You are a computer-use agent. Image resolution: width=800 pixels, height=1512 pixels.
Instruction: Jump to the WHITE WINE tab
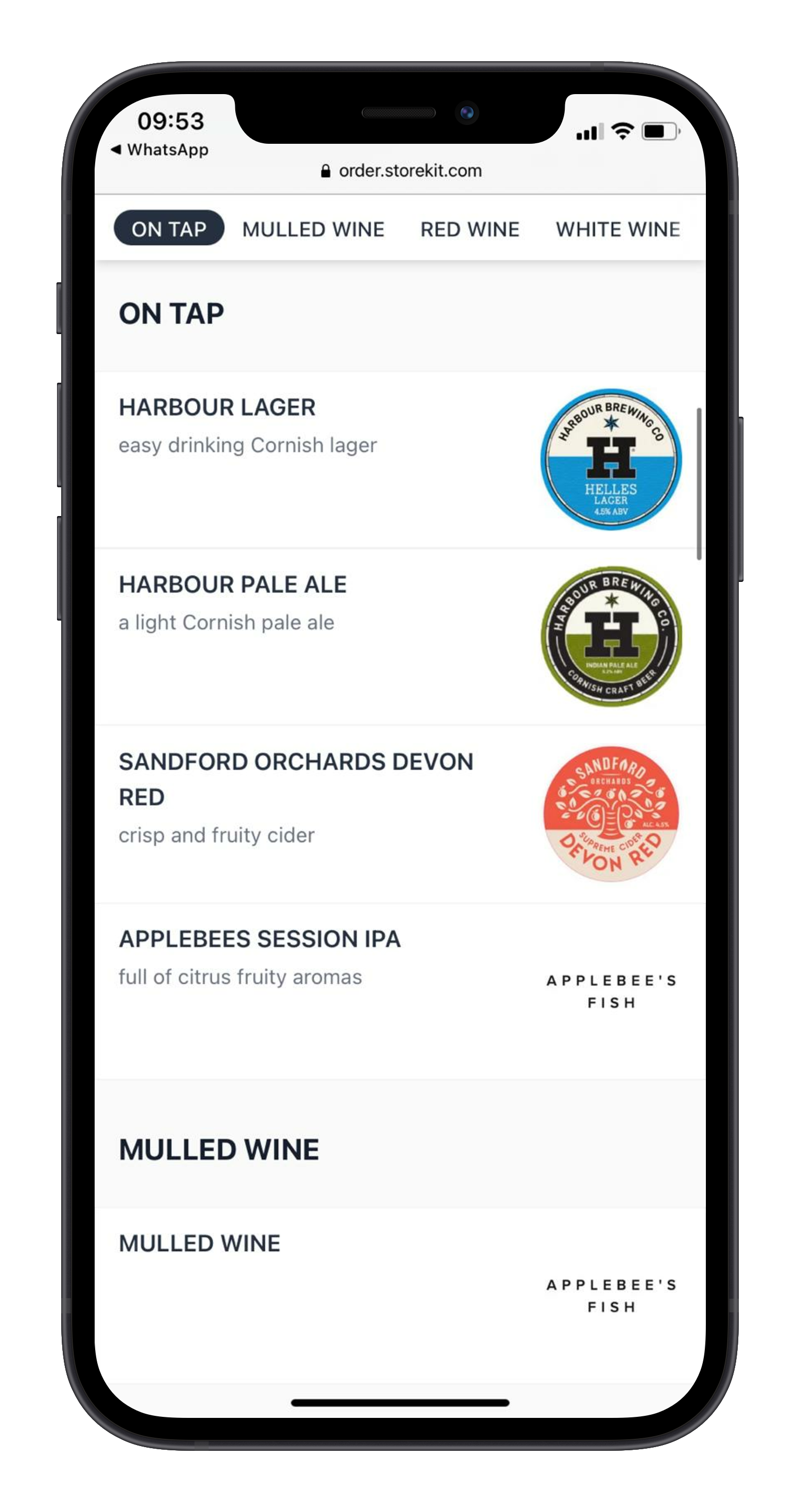tap(618, 229)
